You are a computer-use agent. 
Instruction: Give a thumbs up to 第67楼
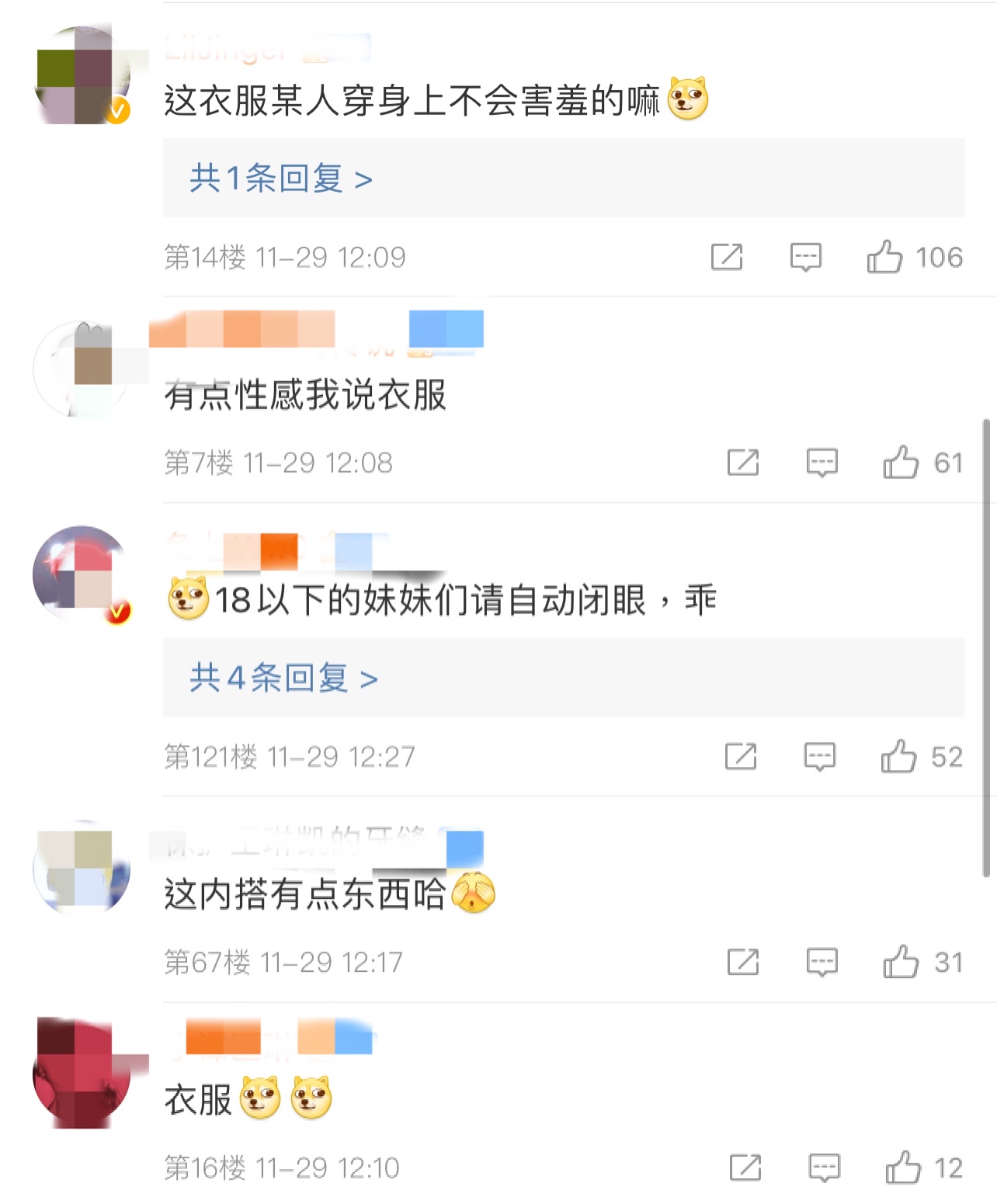point(901,963)
